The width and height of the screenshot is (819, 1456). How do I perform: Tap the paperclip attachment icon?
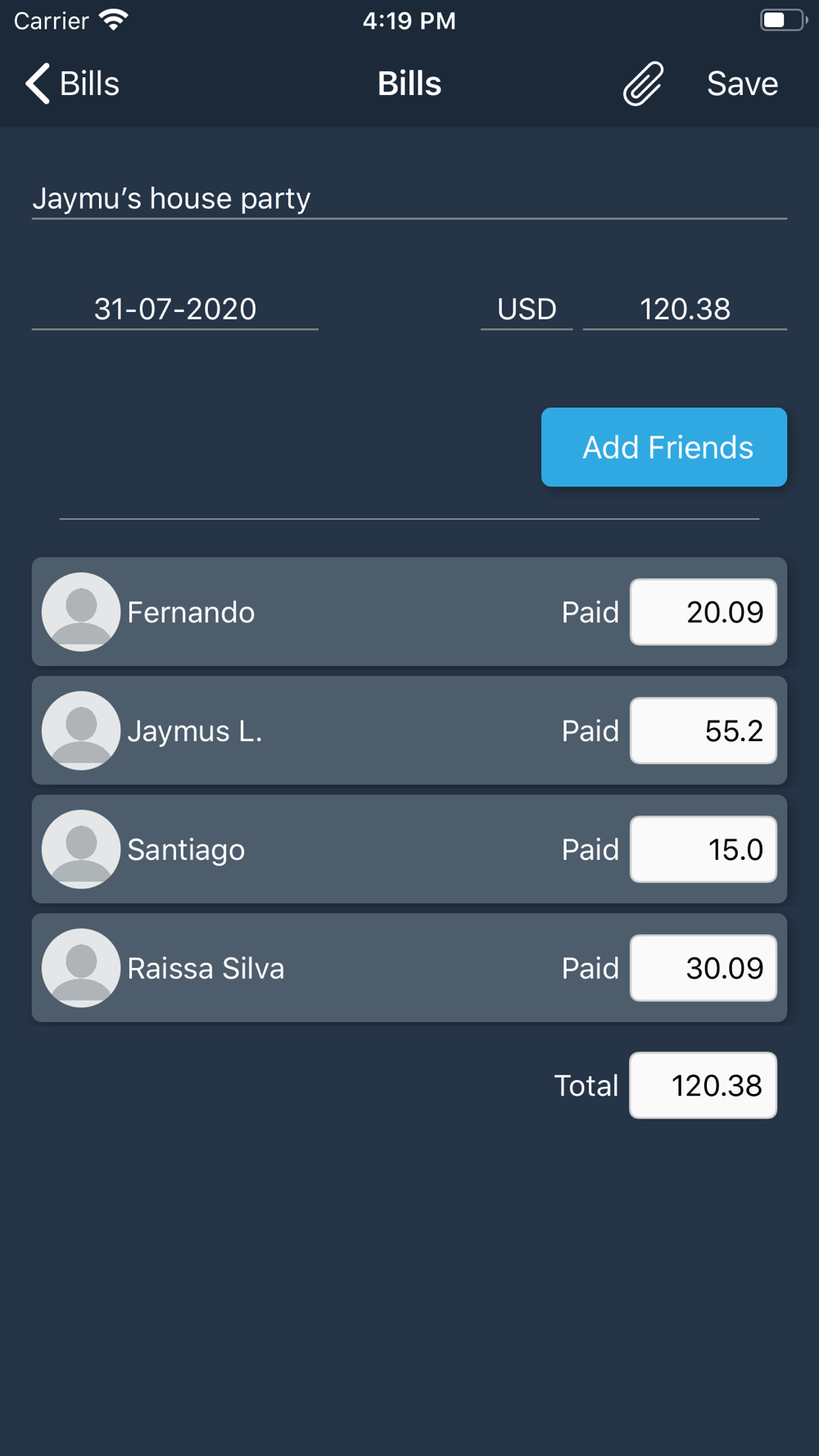(643, 84)
